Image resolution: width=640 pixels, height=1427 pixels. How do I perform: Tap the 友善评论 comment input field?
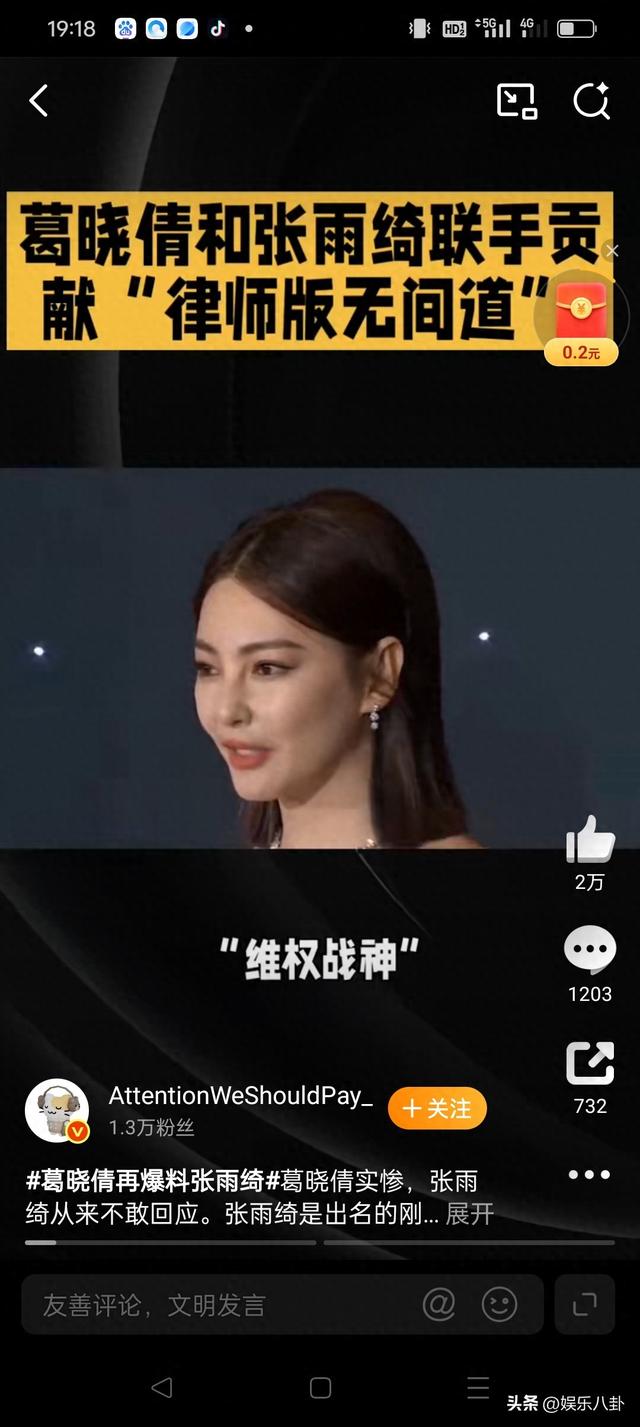point(220,1305)
